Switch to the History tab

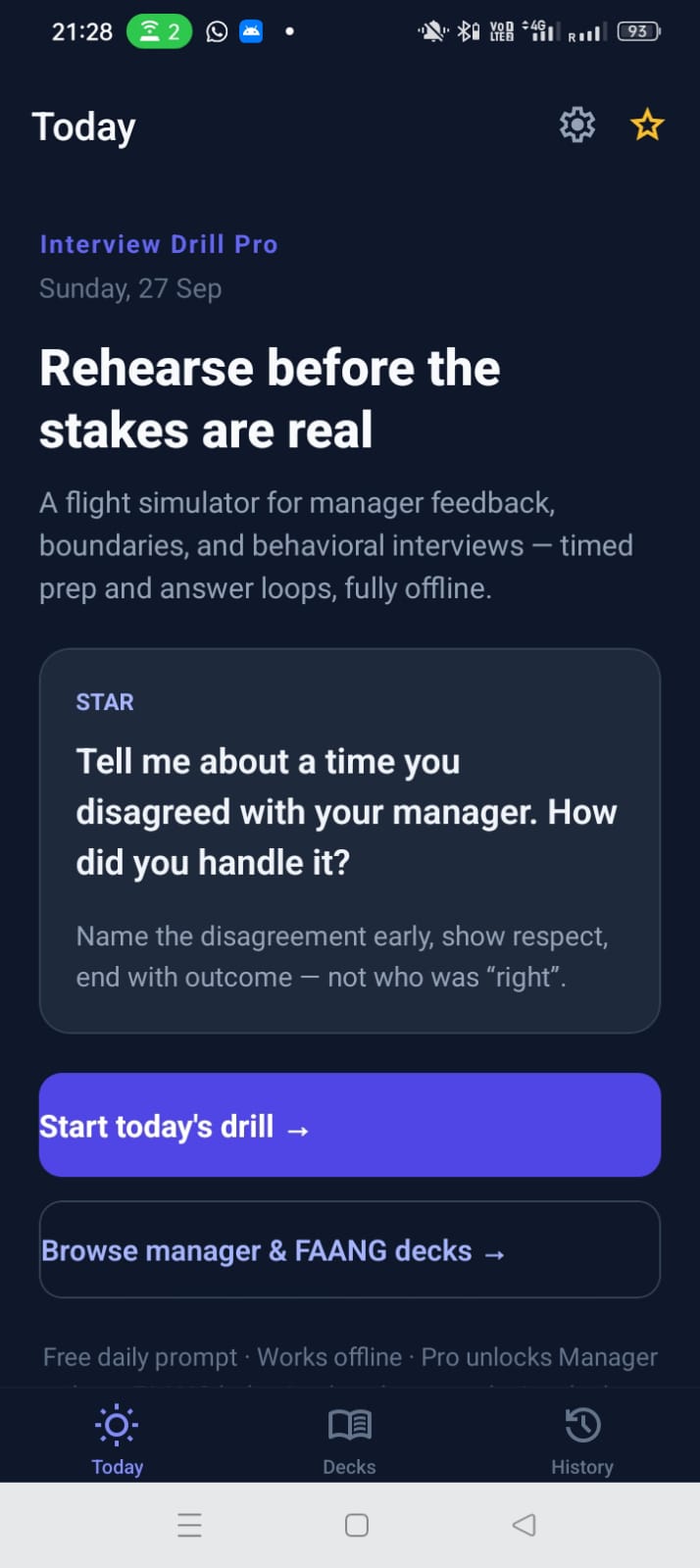pos(582,1442)
